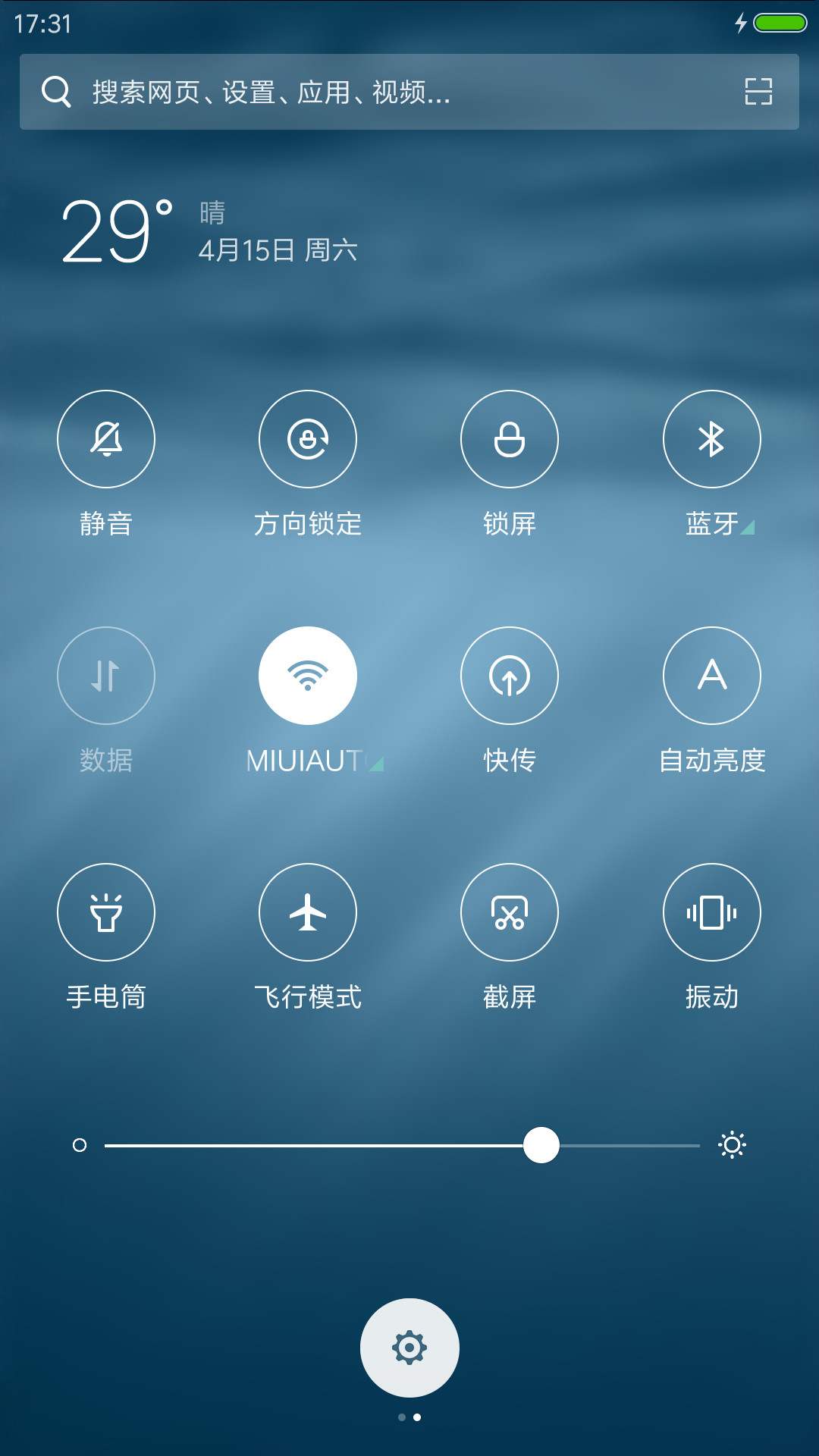The width and height of the screenshot is (819, 1456).
Task: Enable 自动亮度 auto brightness
Action: 712,676
